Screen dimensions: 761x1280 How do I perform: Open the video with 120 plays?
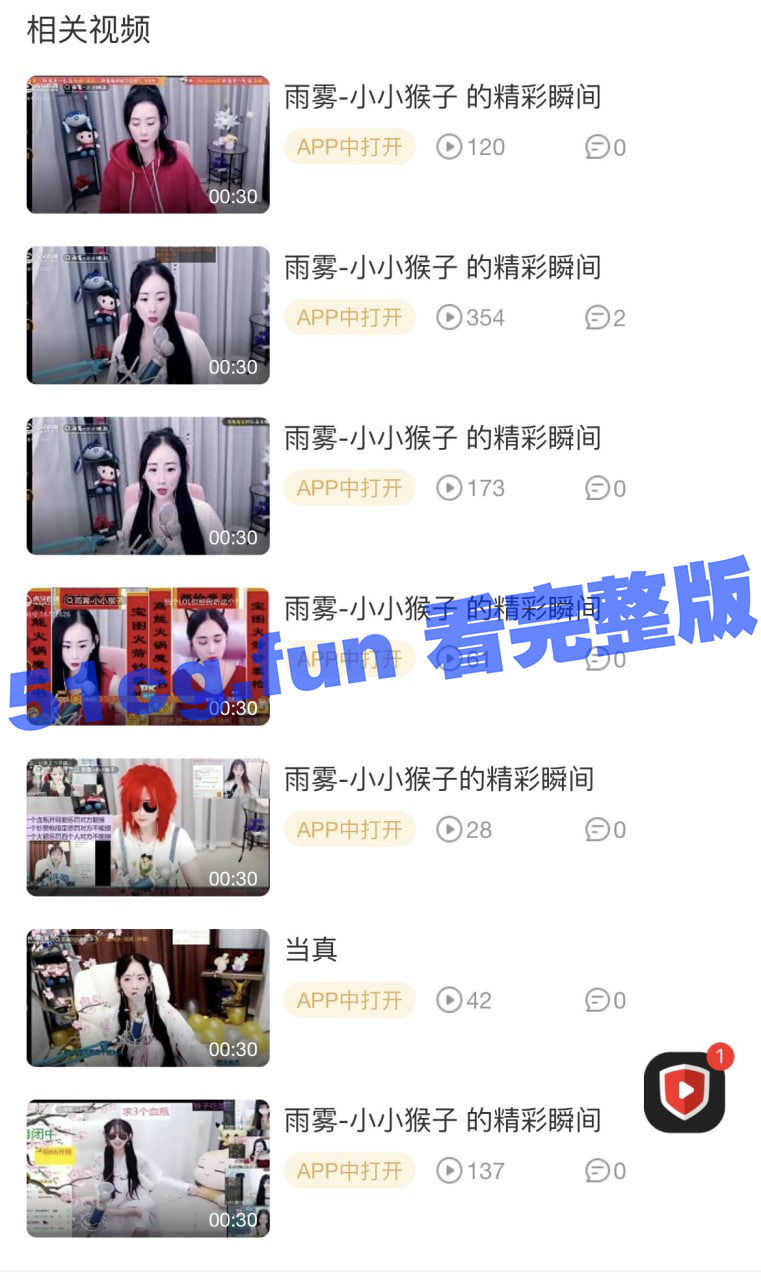(148, 144)
